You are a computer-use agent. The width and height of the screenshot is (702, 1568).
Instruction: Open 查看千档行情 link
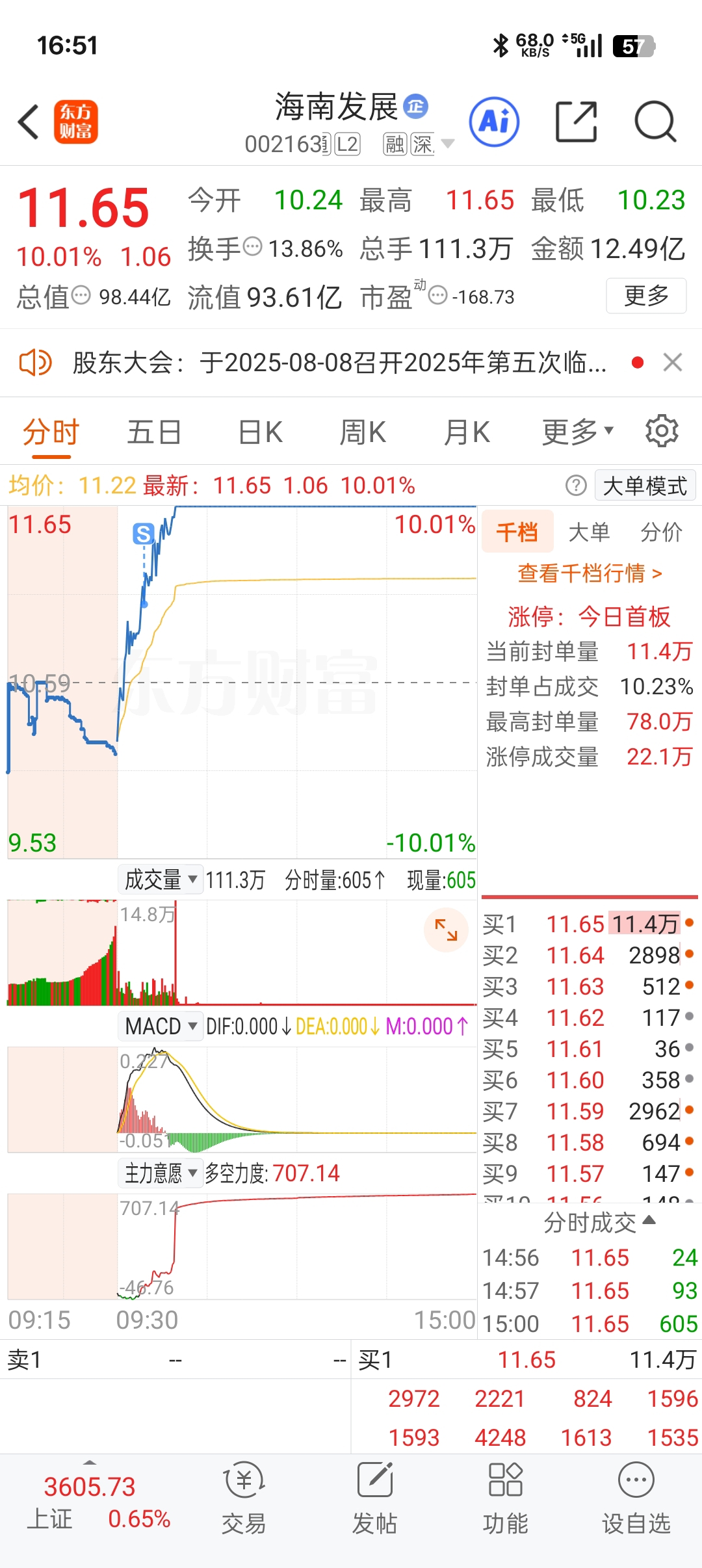click(590, 573)
